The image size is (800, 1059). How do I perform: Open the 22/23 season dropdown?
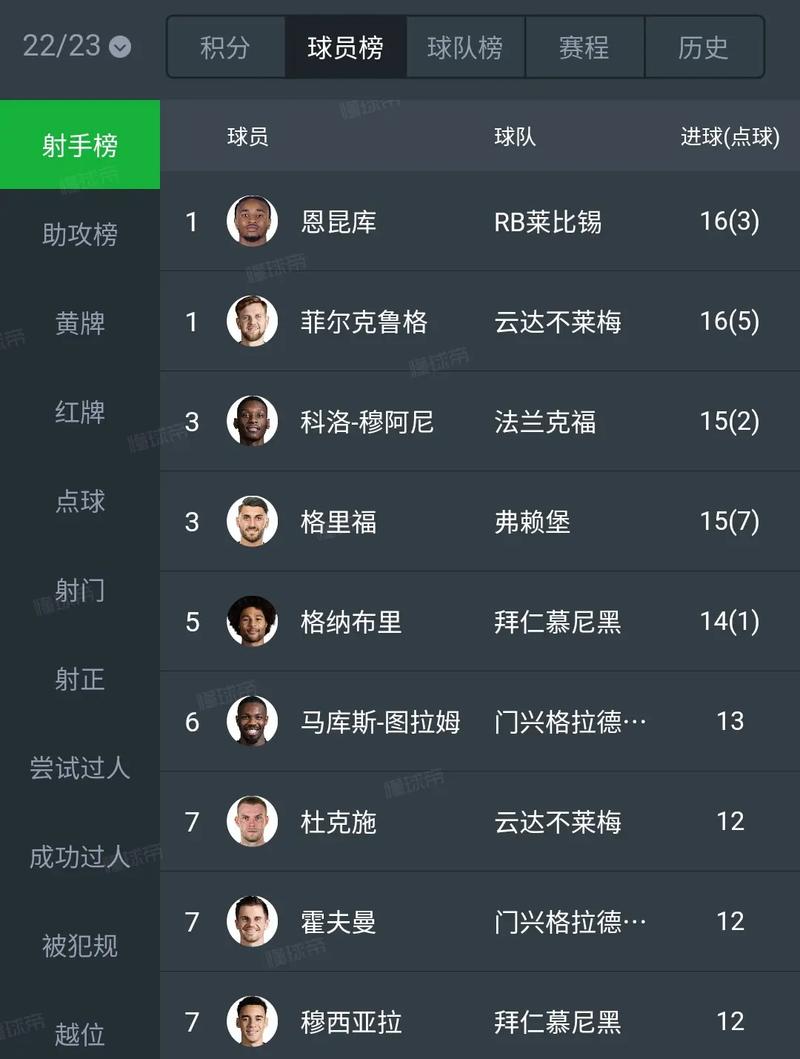point(77,46)
